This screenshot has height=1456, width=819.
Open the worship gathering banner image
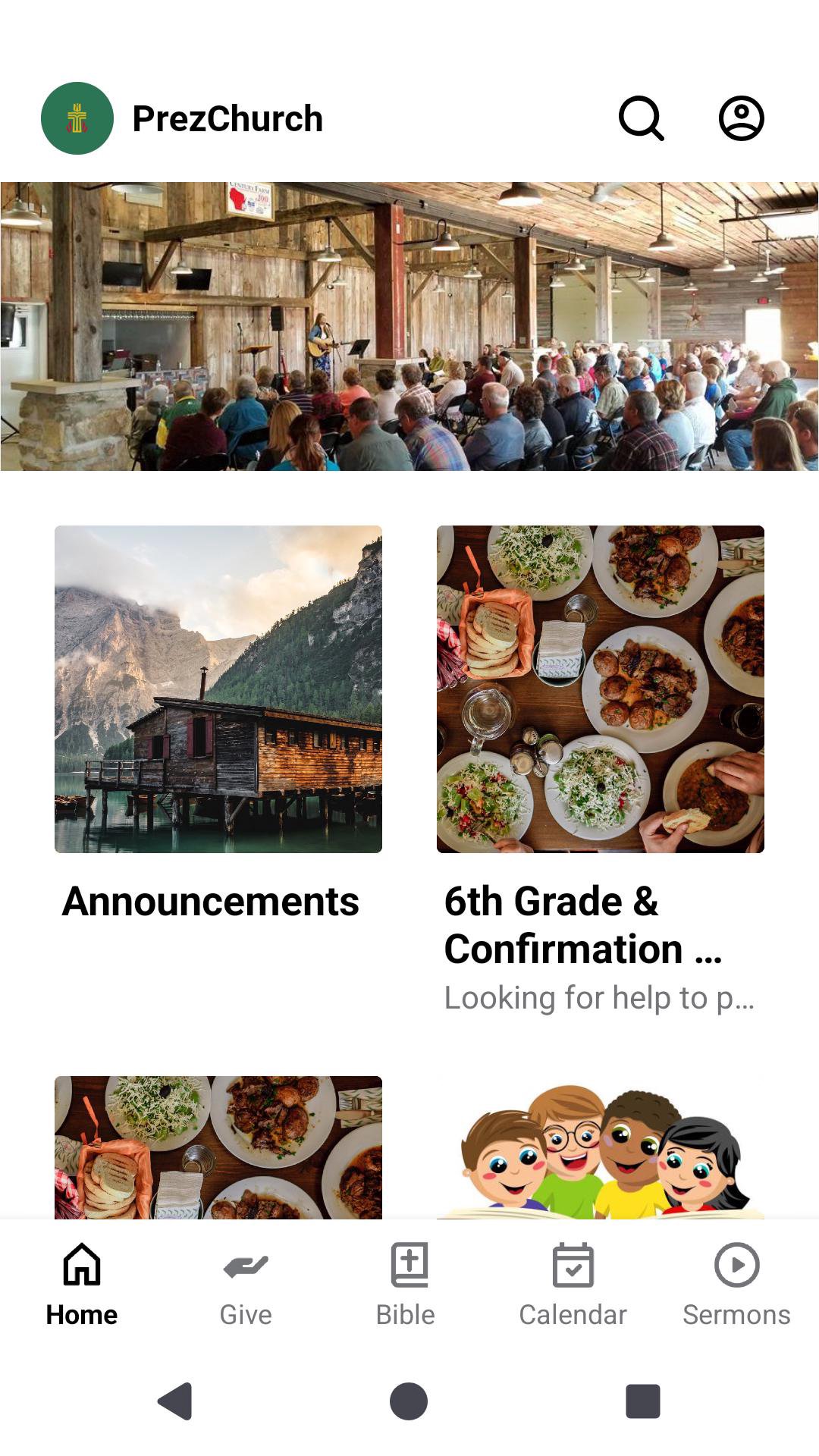409,326
